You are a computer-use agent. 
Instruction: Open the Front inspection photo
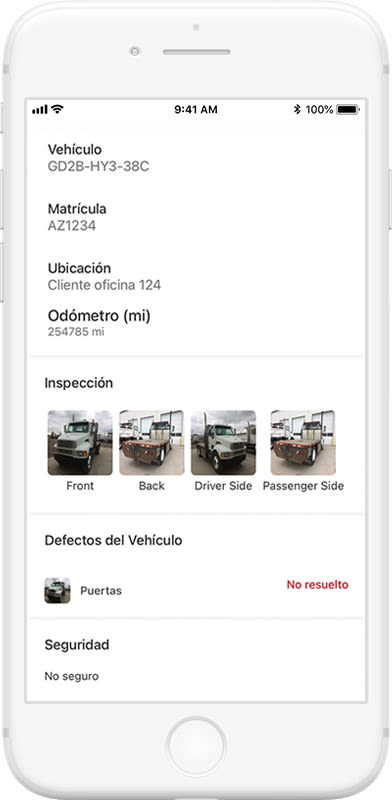tap(80, 442)
